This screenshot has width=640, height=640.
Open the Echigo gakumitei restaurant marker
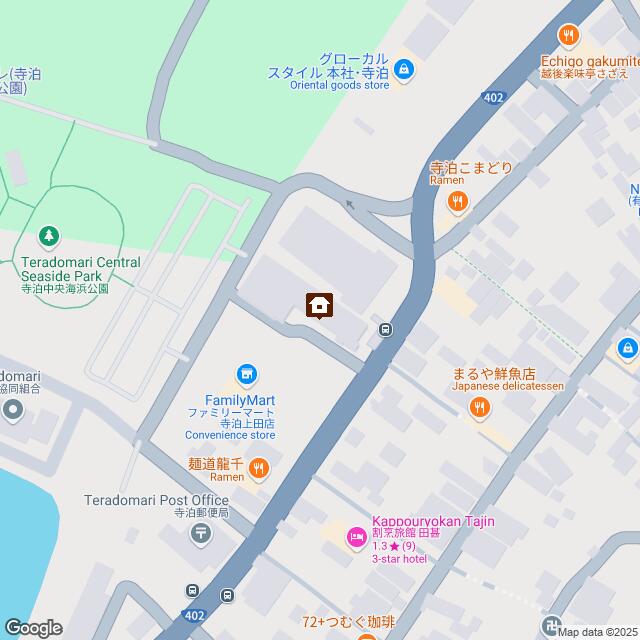tap(569, 36)
